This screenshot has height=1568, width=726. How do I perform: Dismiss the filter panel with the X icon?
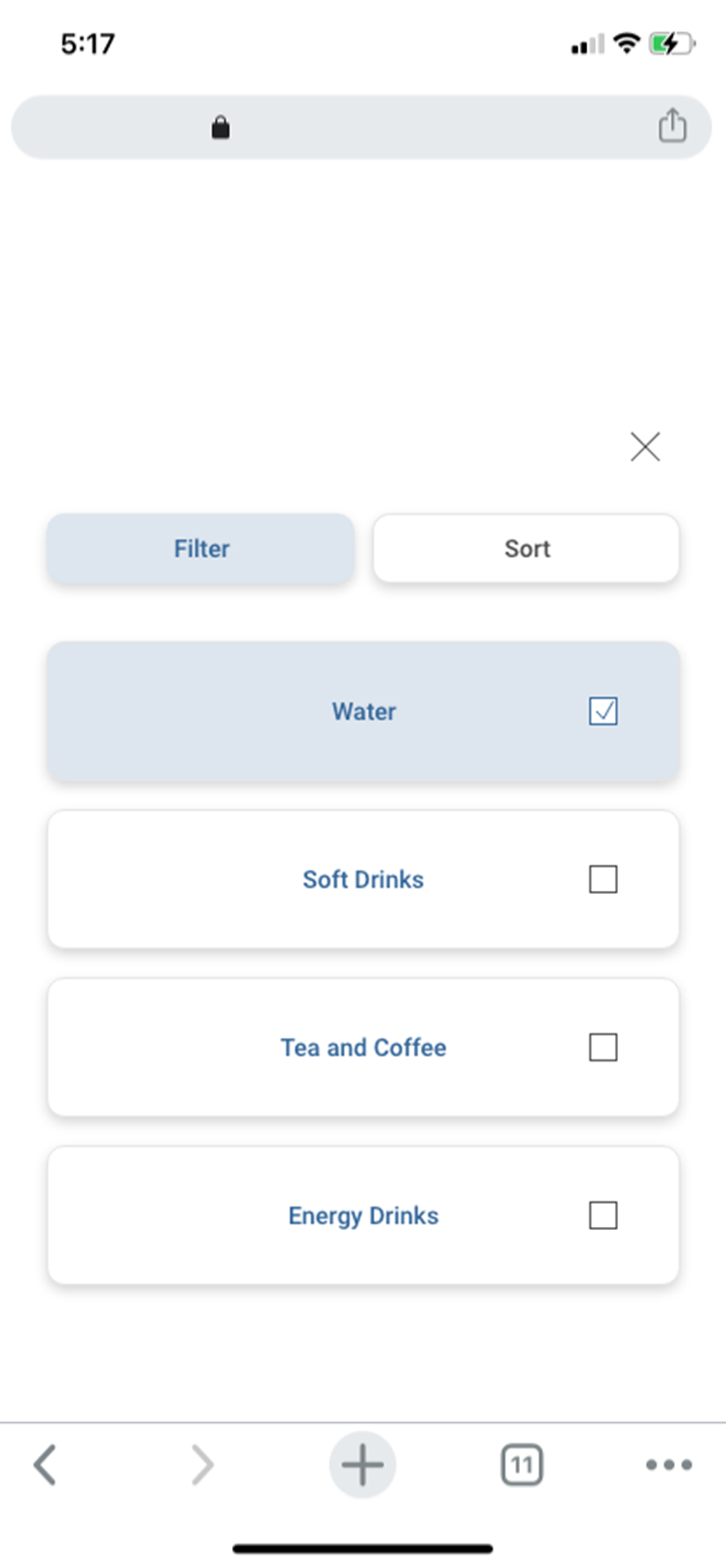coord(644,446)
